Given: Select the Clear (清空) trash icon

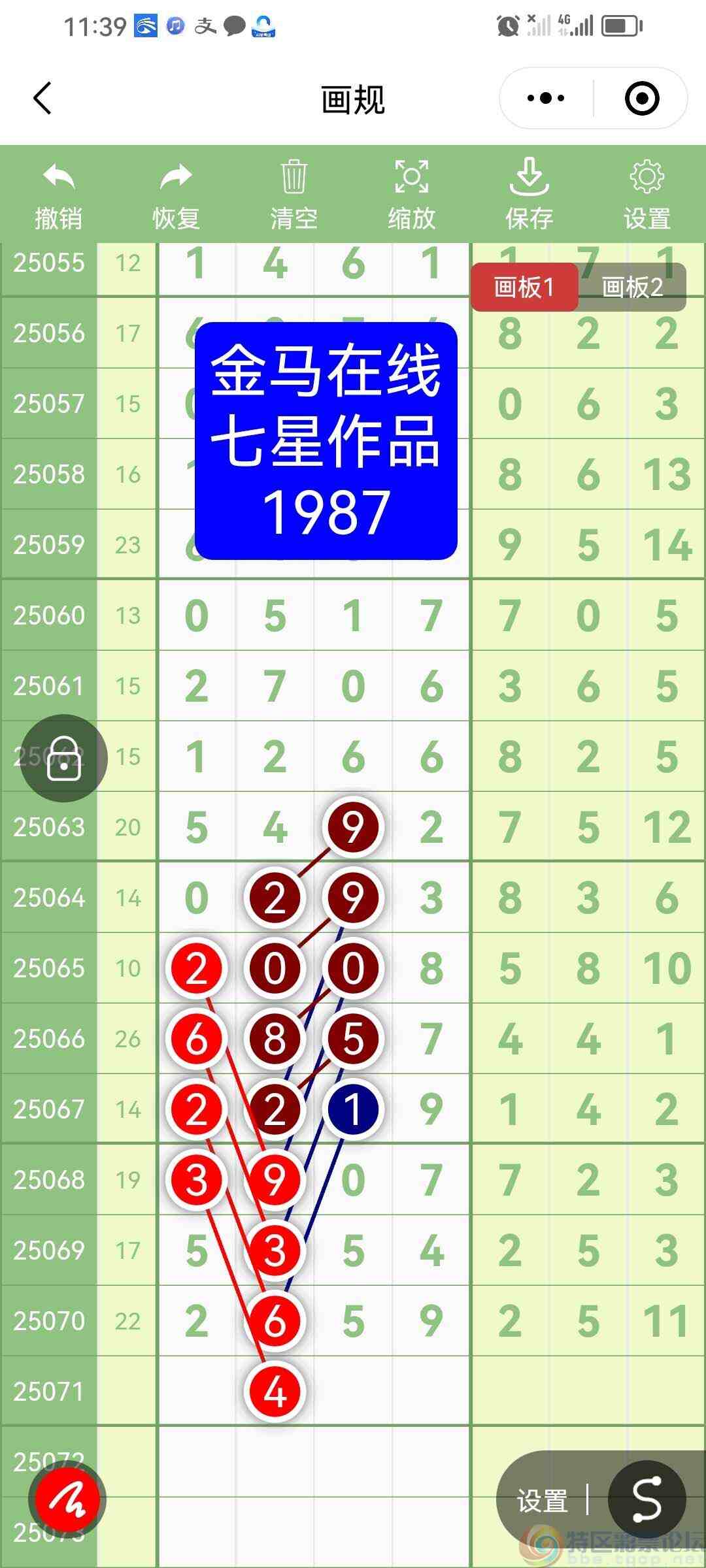Looking at the screenshot, I should pyautogui.click(x=293, y=178).
